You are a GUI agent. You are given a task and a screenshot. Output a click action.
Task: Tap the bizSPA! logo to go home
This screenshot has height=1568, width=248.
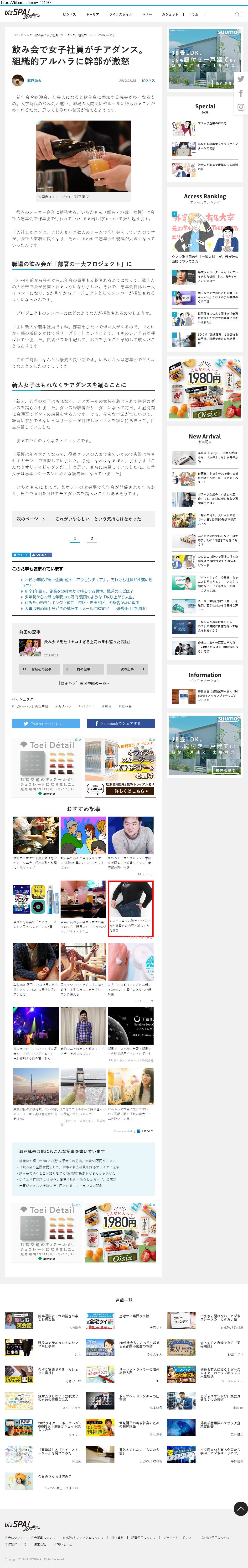pyautogui.click(x=22, y=13)
